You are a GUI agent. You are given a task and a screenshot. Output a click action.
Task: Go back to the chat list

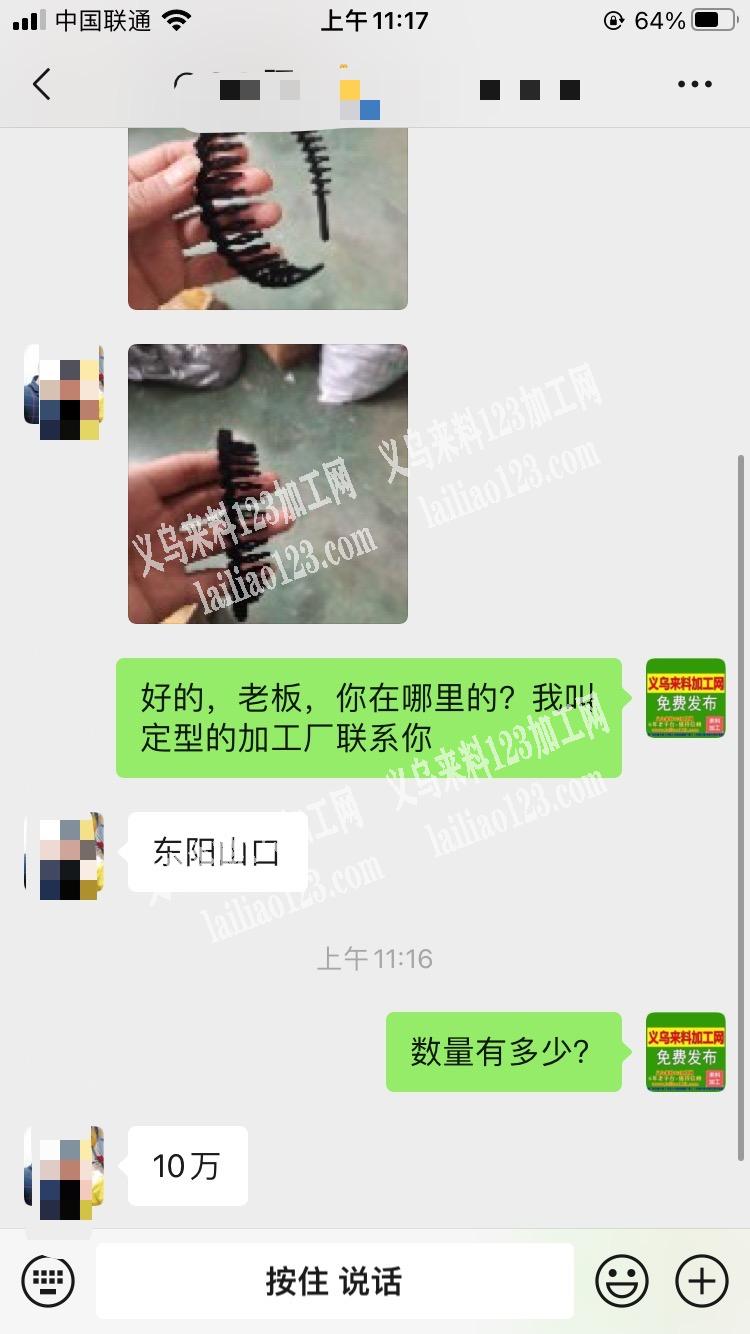(x=42, y=86)
